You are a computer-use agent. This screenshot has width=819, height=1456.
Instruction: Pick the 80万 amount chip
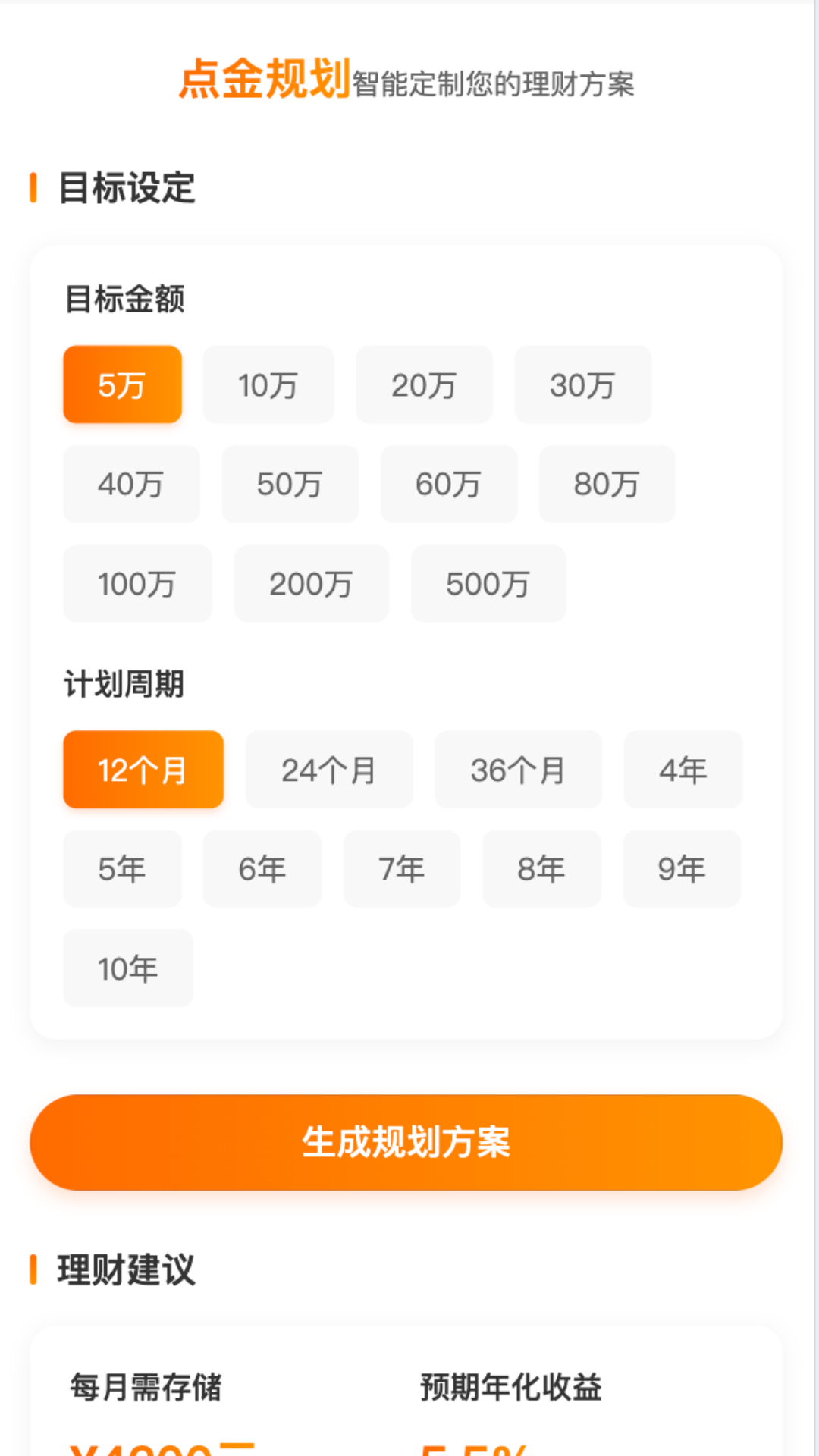coord(607,485)
